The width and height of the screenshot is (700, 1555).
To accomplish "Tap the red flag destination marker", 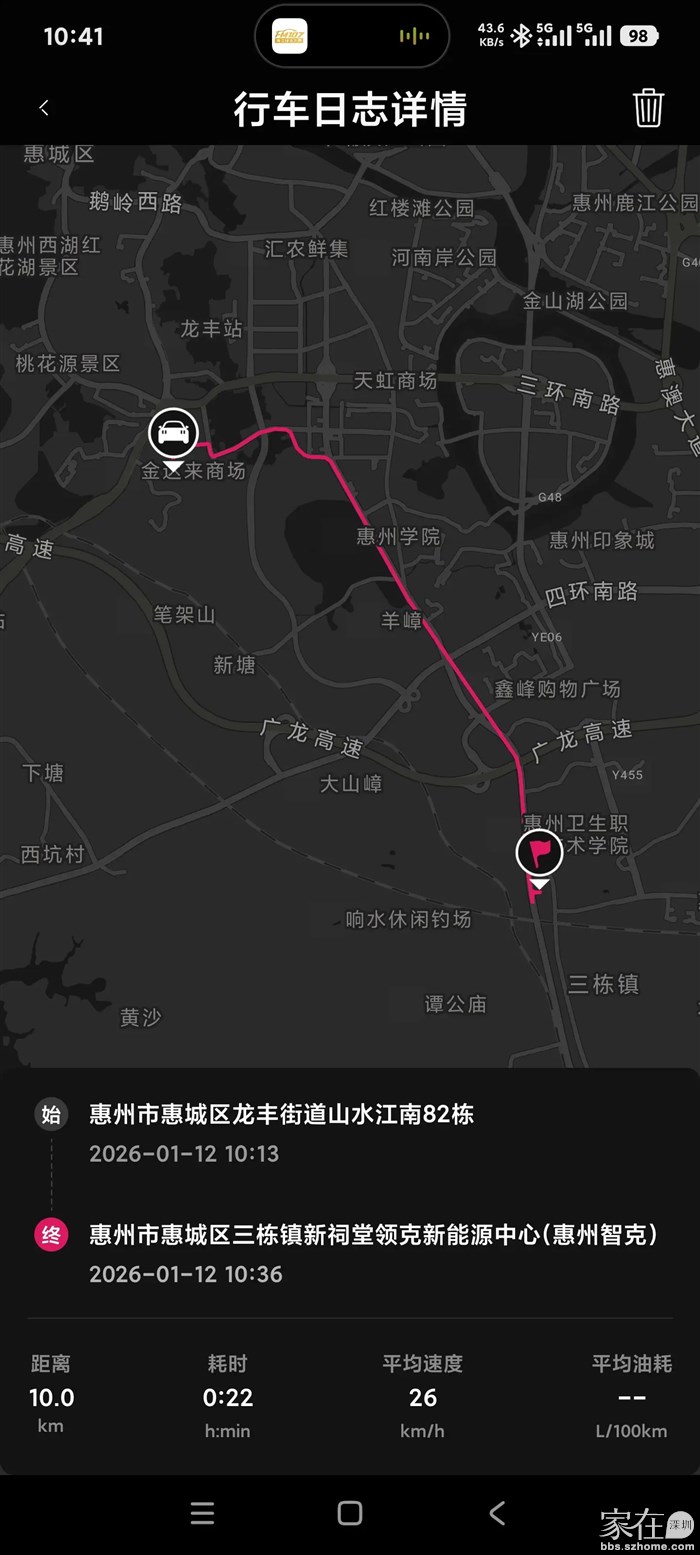I will pos(539,853).
